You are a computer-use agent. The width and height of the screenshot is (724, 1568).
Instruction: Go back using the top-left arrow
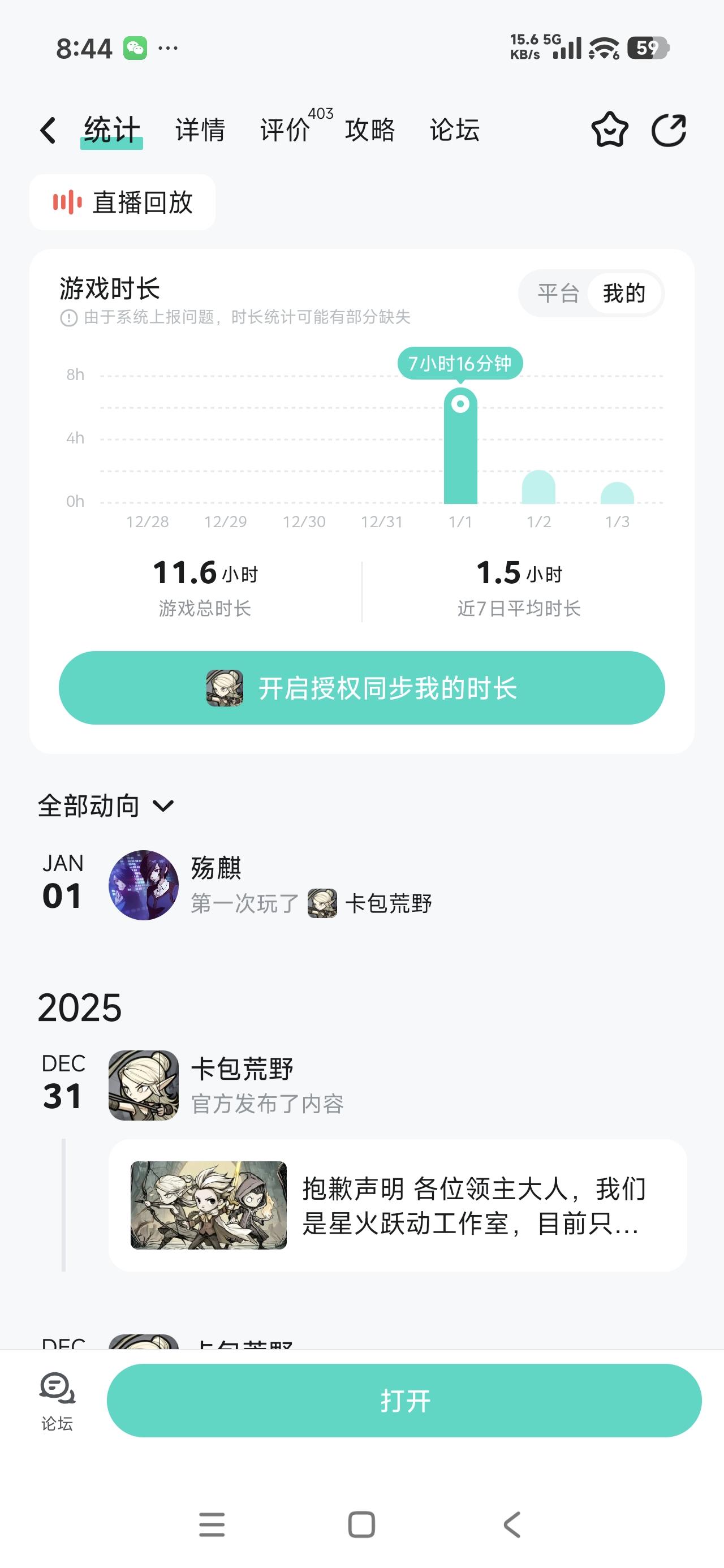[x=48, y=130]
